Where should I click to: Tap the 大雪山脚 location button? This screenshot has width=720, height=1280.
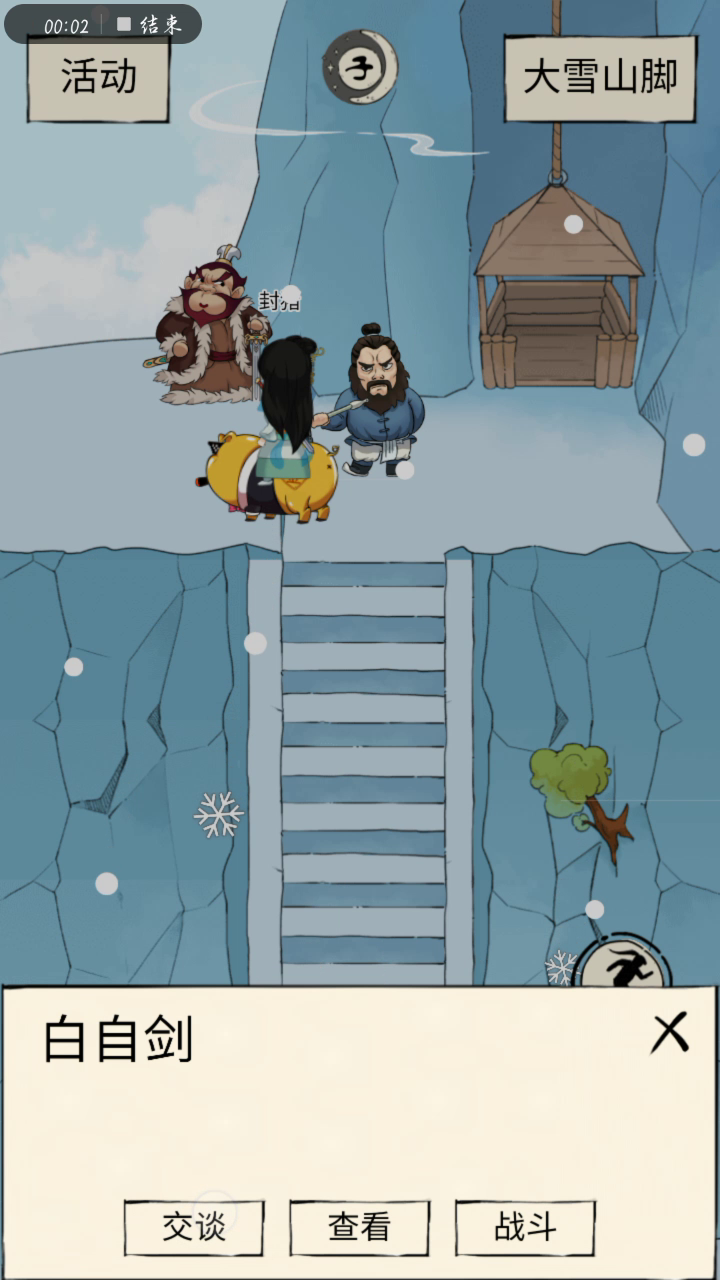point(599,79)
